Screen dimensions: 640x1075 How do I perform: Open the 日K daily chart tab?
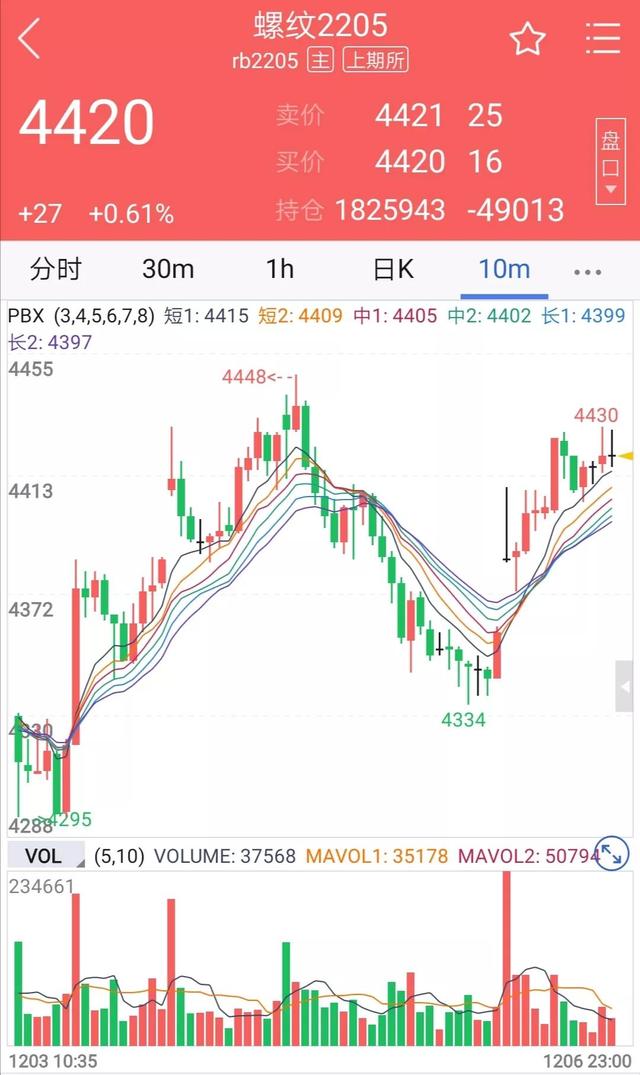click(393, 269)
